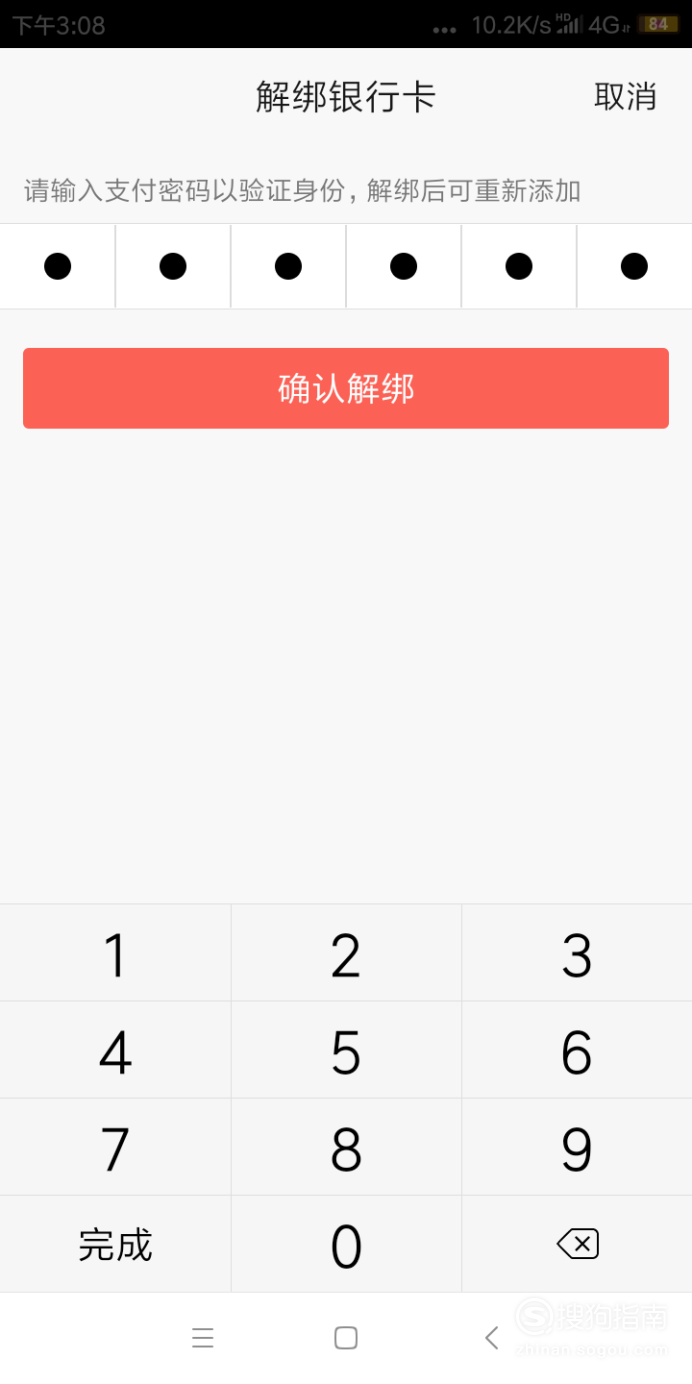Tap the 8 key
692x1384 pixels.
pyautogui.click(x=346, y=1149)
